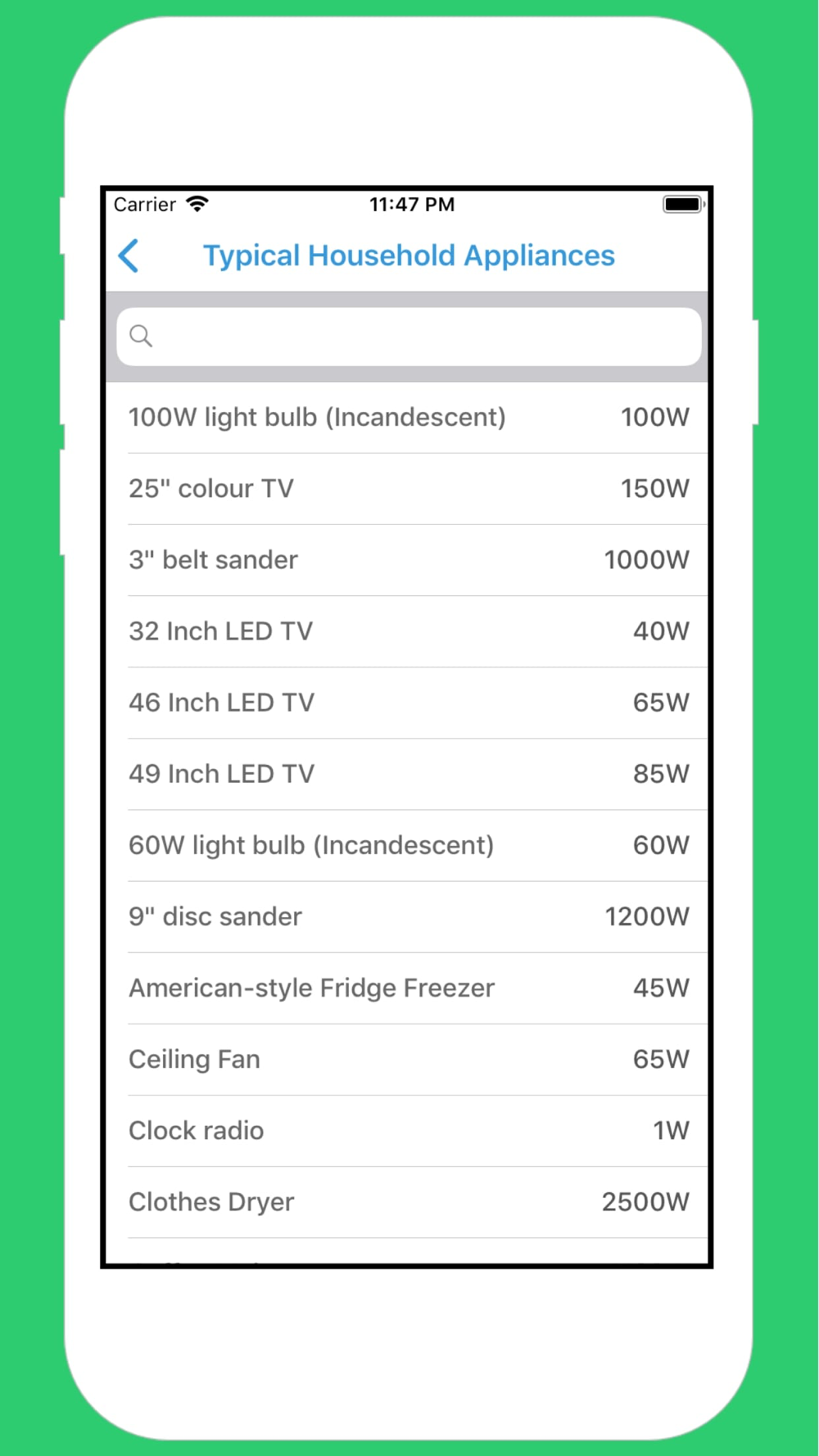Choose 46 Inch LED TV
The height and width of the screenshot is (1456, 819).
click(x=407, y=703)
